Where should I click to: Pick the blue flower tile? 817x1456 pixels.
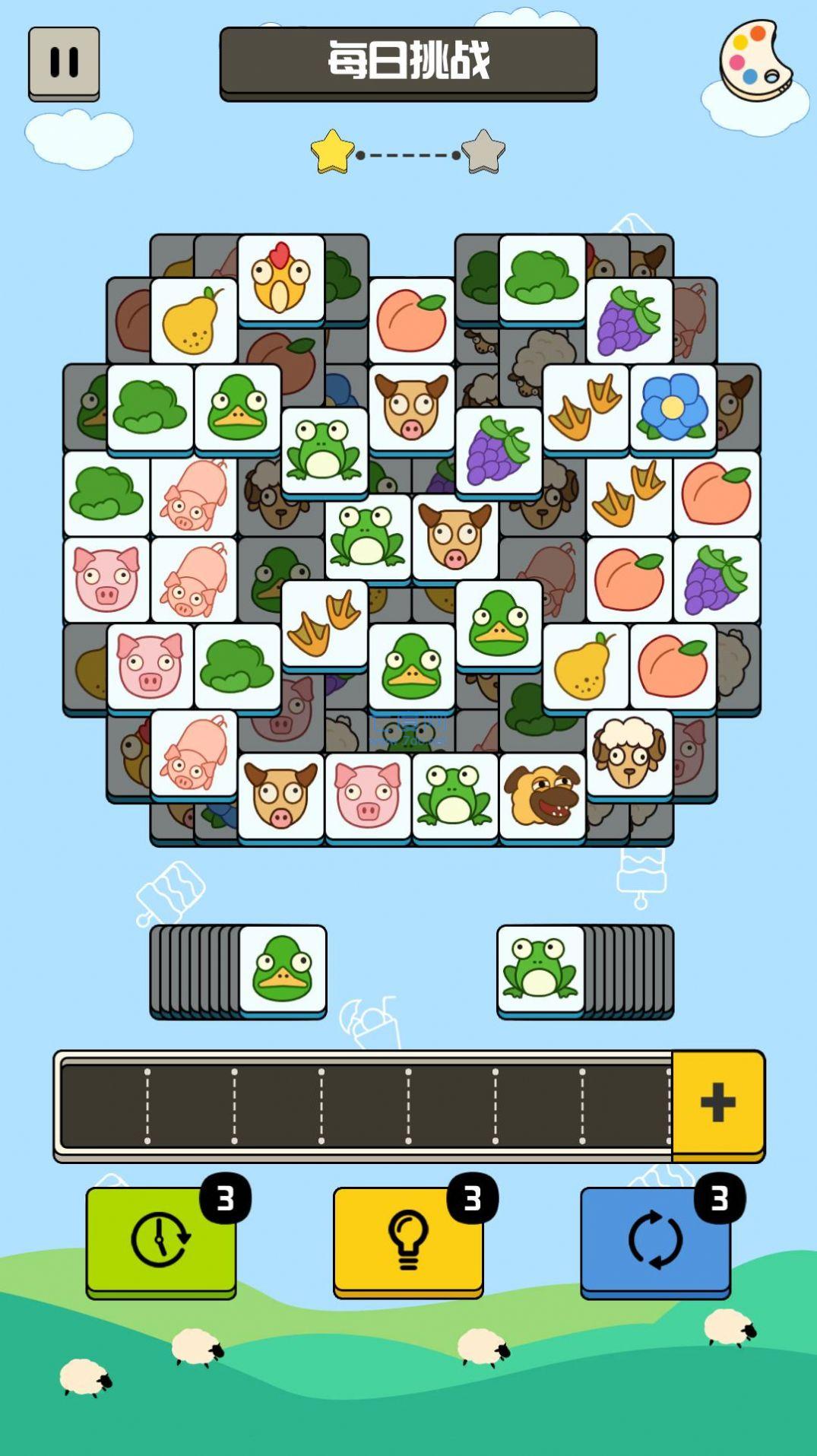pos(672,409)
